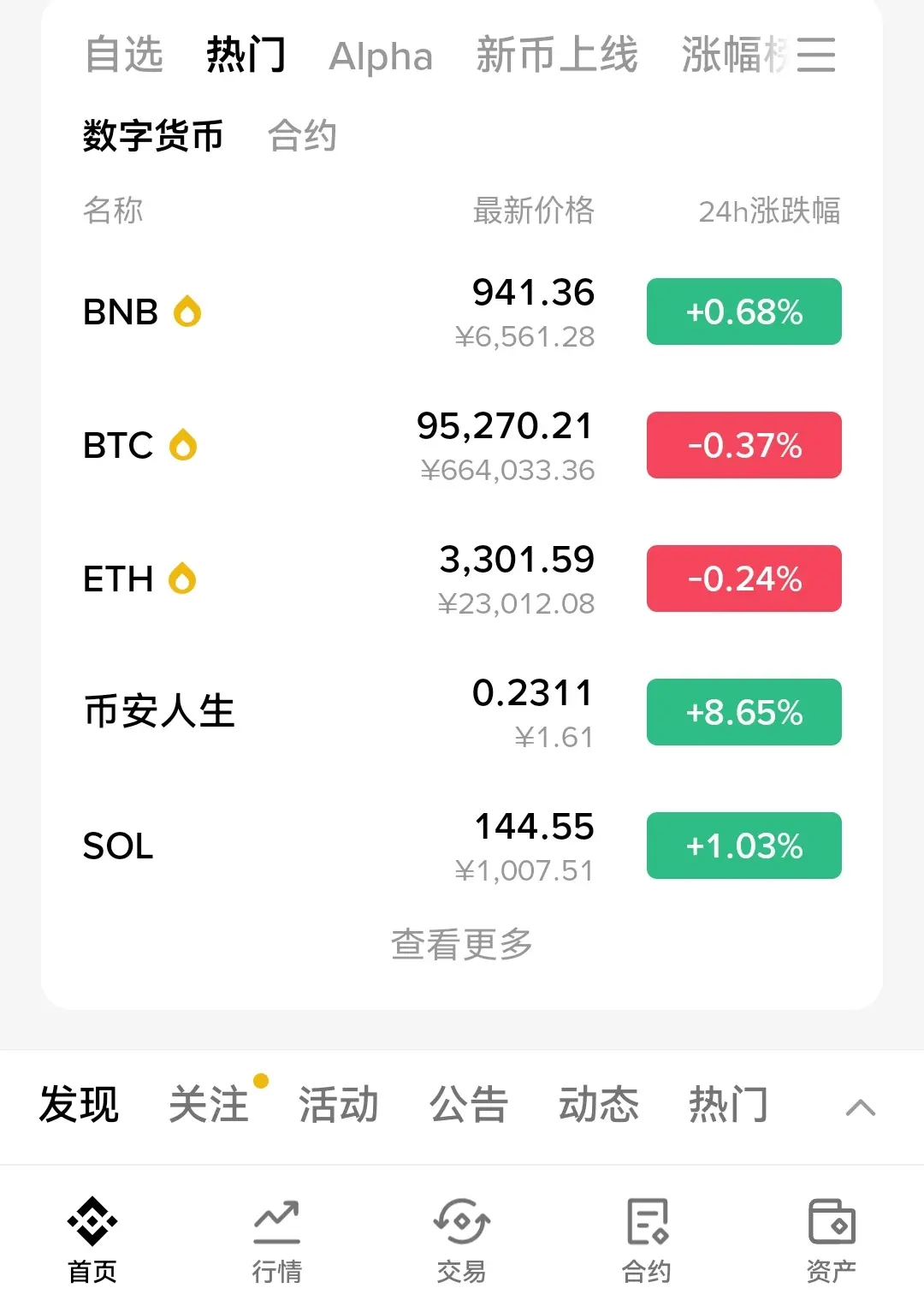Collapse the feed section with the up chevron

tap(860, 1107)
